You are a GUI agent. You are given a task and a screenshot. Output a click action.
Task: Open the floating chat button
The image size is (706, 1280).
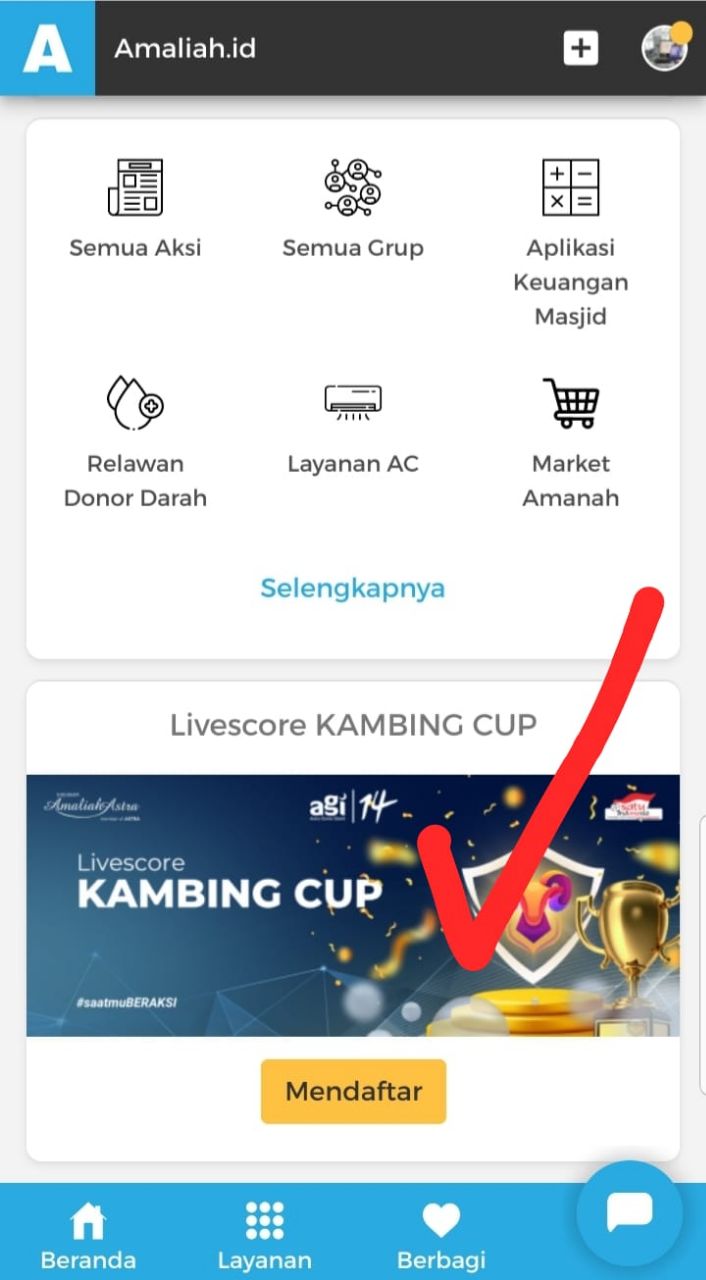click(x=630, y=1213)
